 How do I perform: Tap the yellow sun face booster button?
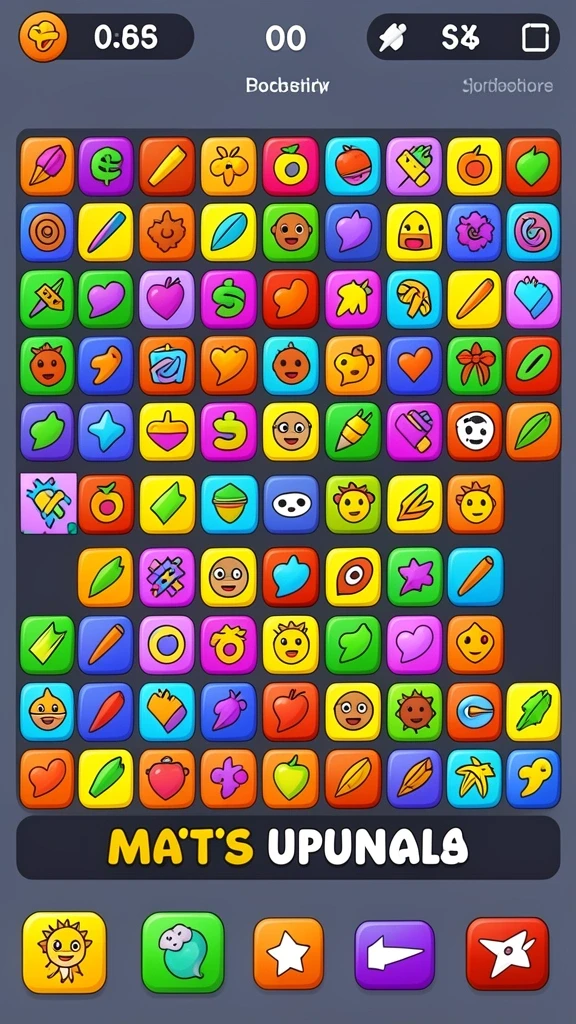(64, 952)
